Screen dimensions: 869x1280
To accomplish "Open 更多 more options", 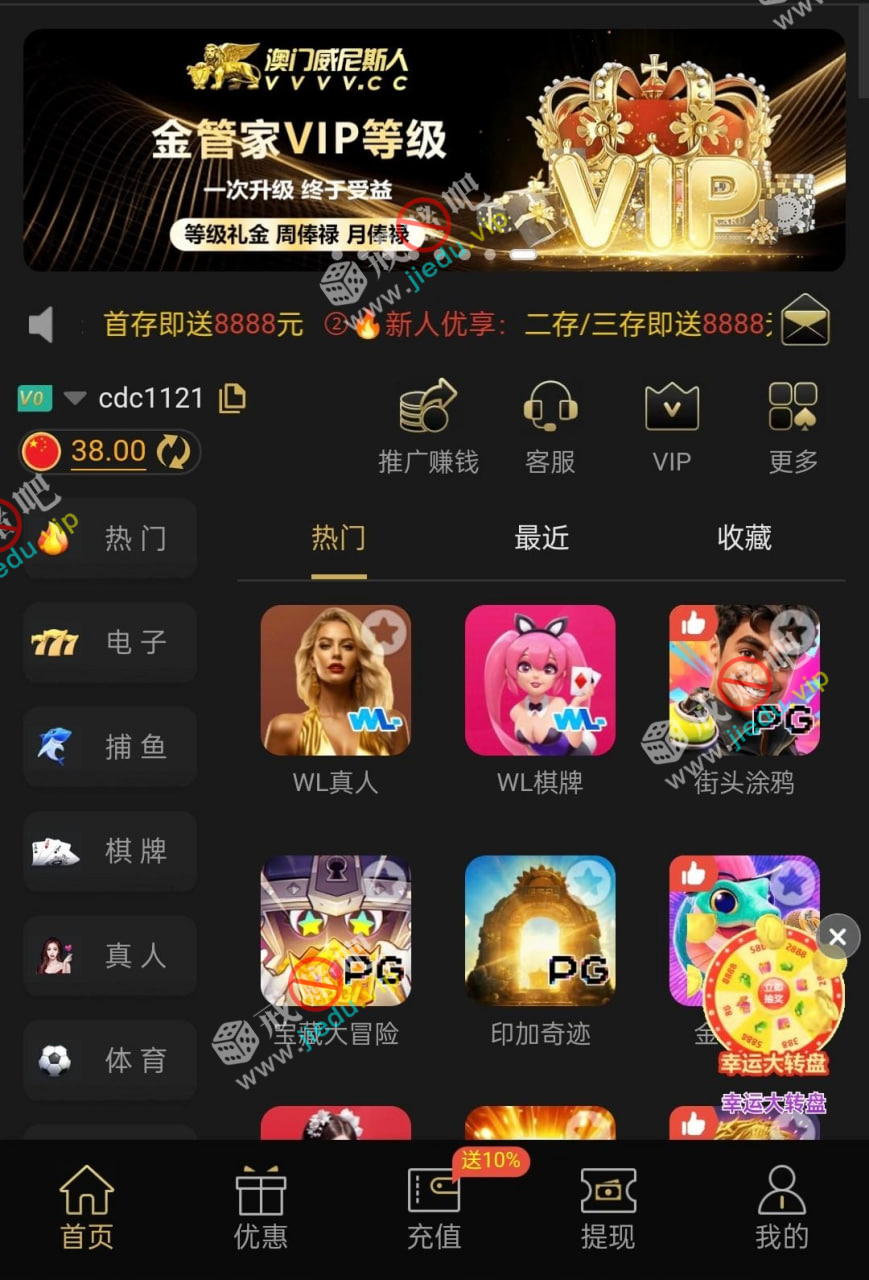I will click(x=793, y=426).
